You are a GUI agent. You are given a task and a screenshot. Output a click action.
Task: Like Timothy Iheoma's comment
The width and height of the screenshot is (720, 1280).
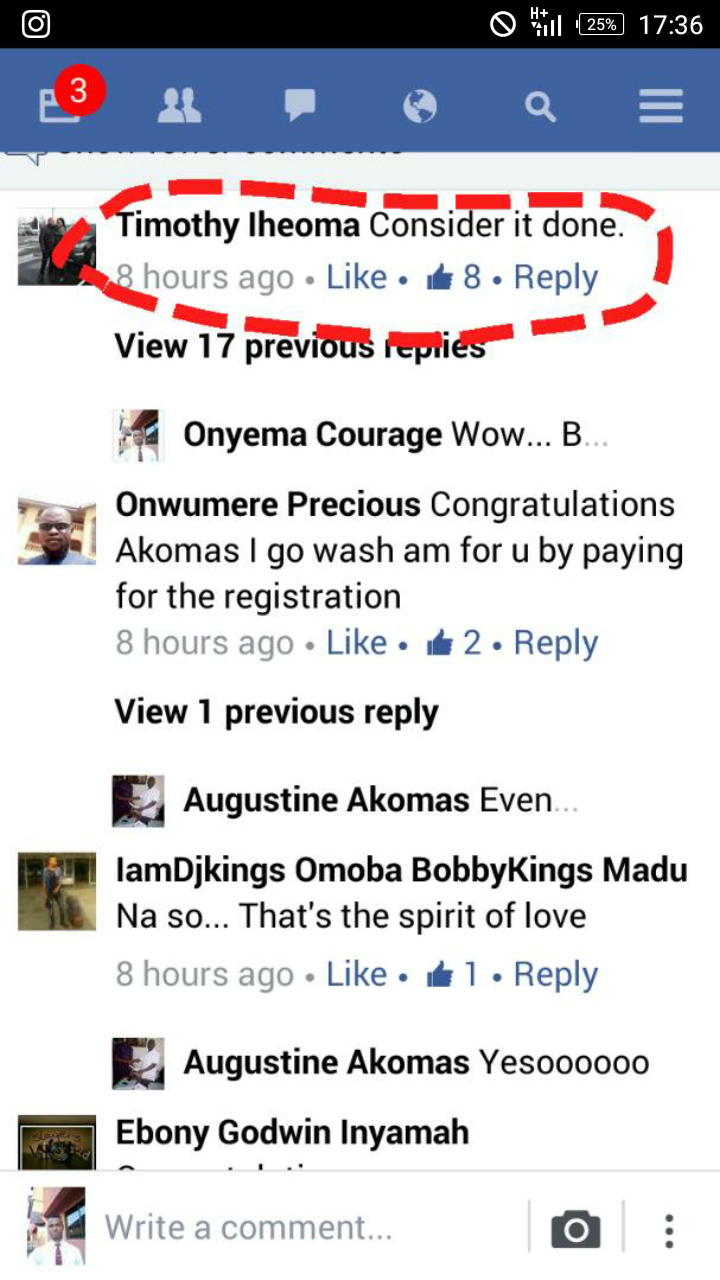[356, 277]
